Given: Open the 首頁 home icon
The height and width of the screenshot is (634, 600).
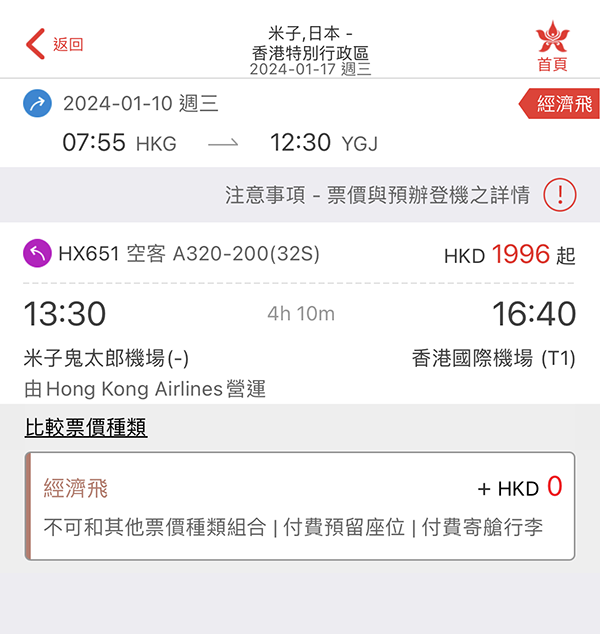Looking at the screenshot, I should click(552, 47).
